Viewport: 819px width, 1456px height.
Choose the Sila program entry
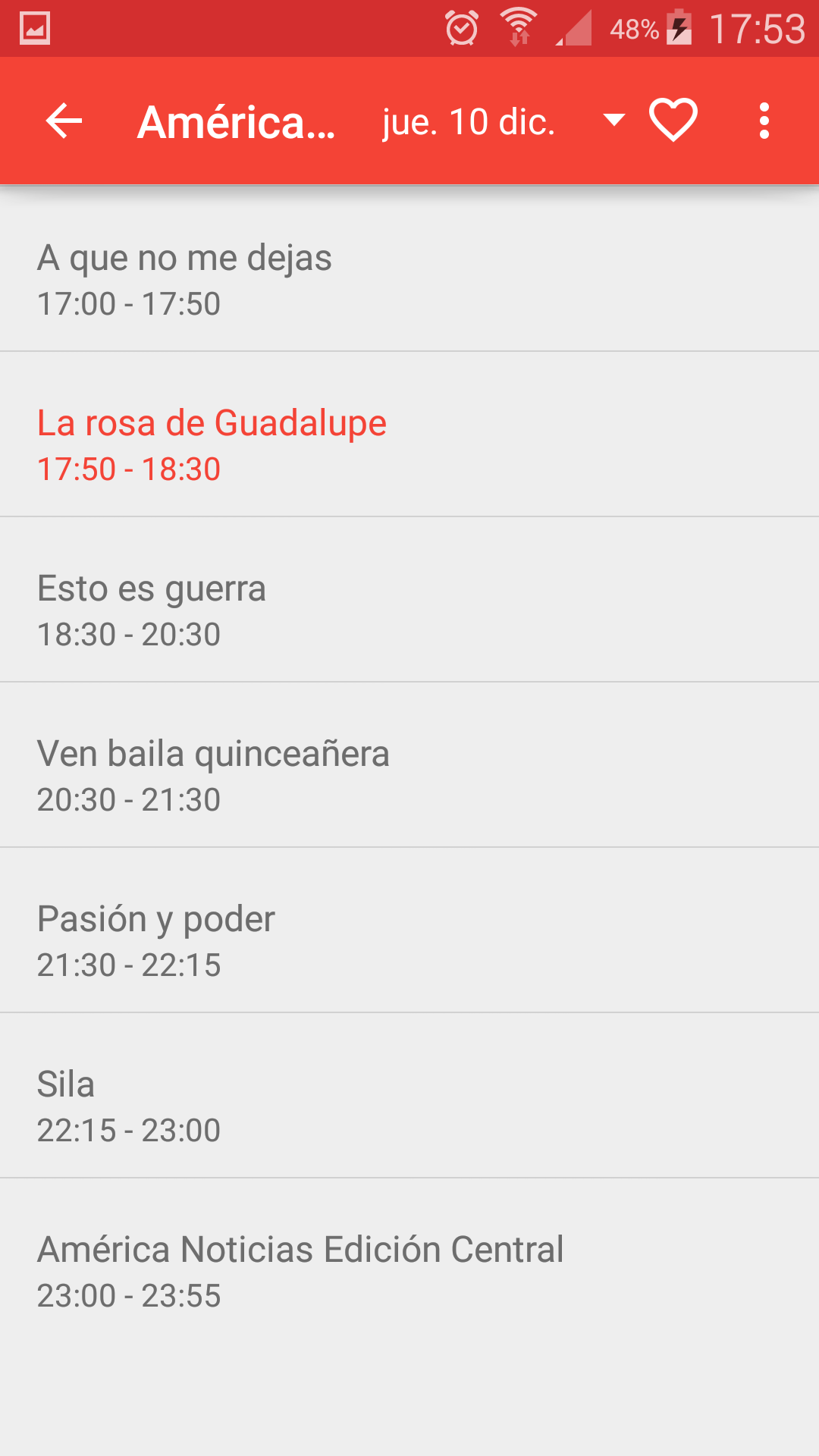(x=409, y=1106)
